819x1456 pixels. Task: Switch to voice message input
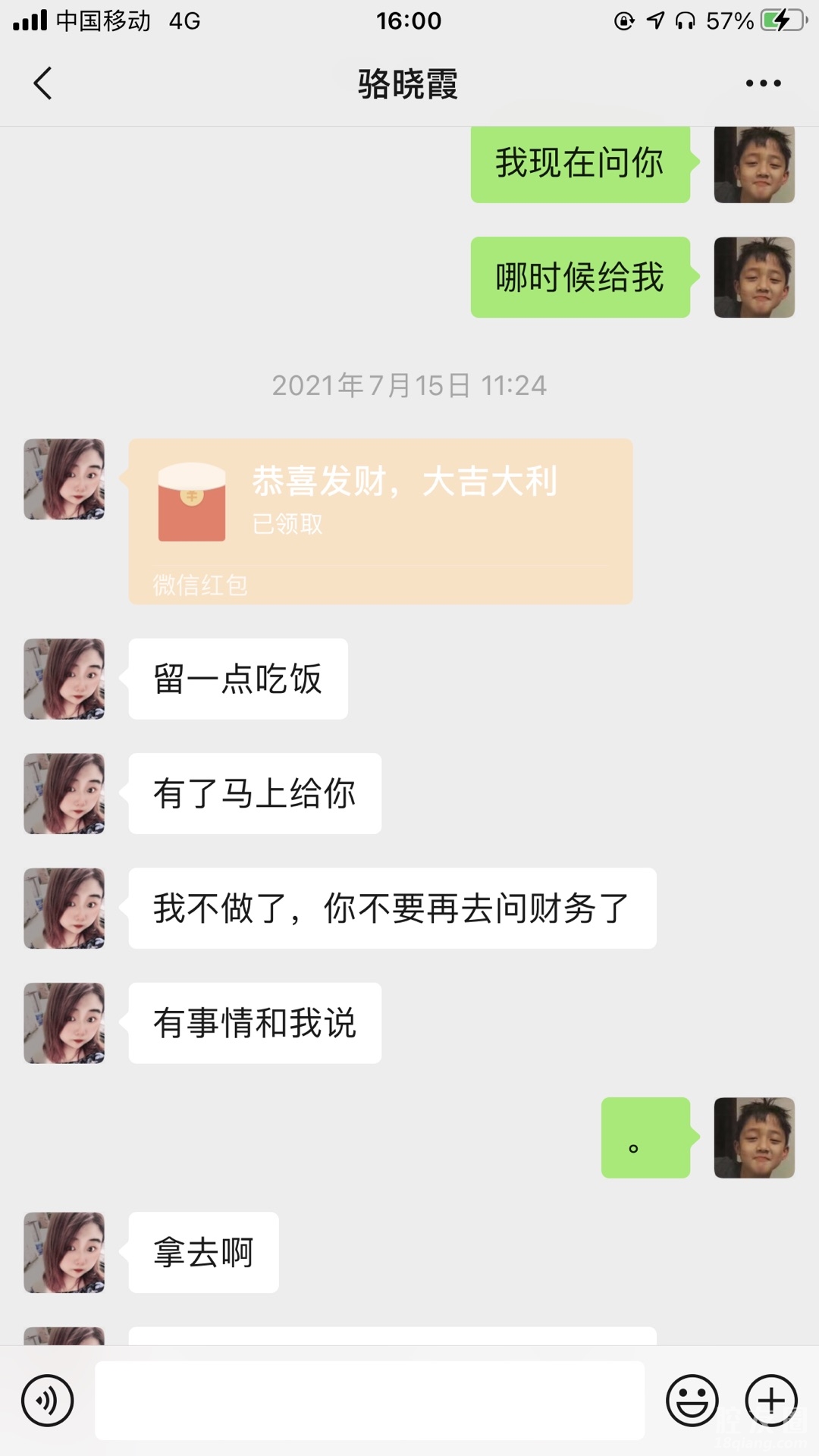tap(48, 1400)
